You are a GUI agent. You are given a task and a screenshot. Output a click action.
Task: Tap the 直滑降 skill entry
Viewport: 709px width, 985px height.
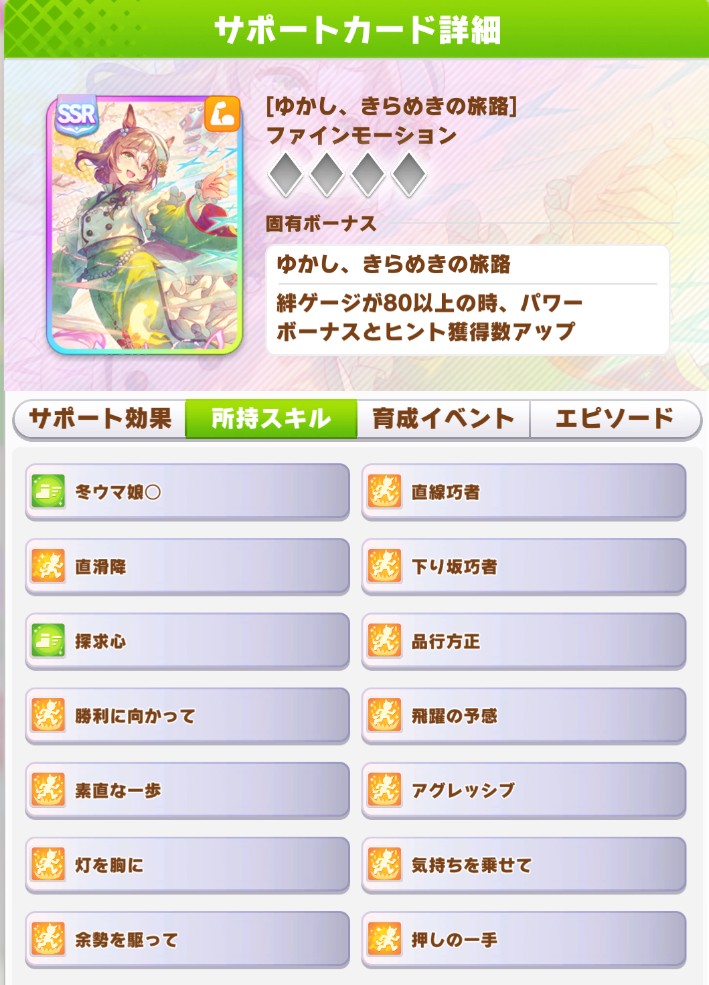(187, 566)
